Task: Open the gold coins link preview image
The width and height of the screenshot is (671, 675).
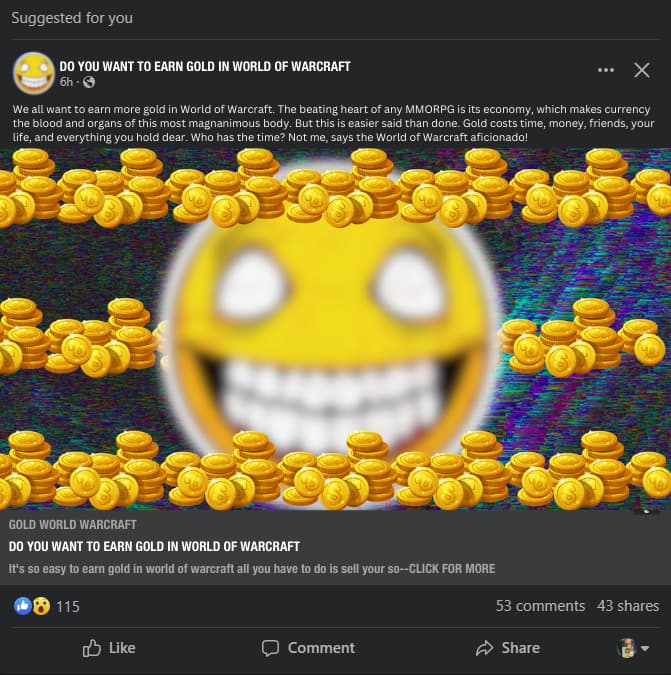Action: pos(335,330)
